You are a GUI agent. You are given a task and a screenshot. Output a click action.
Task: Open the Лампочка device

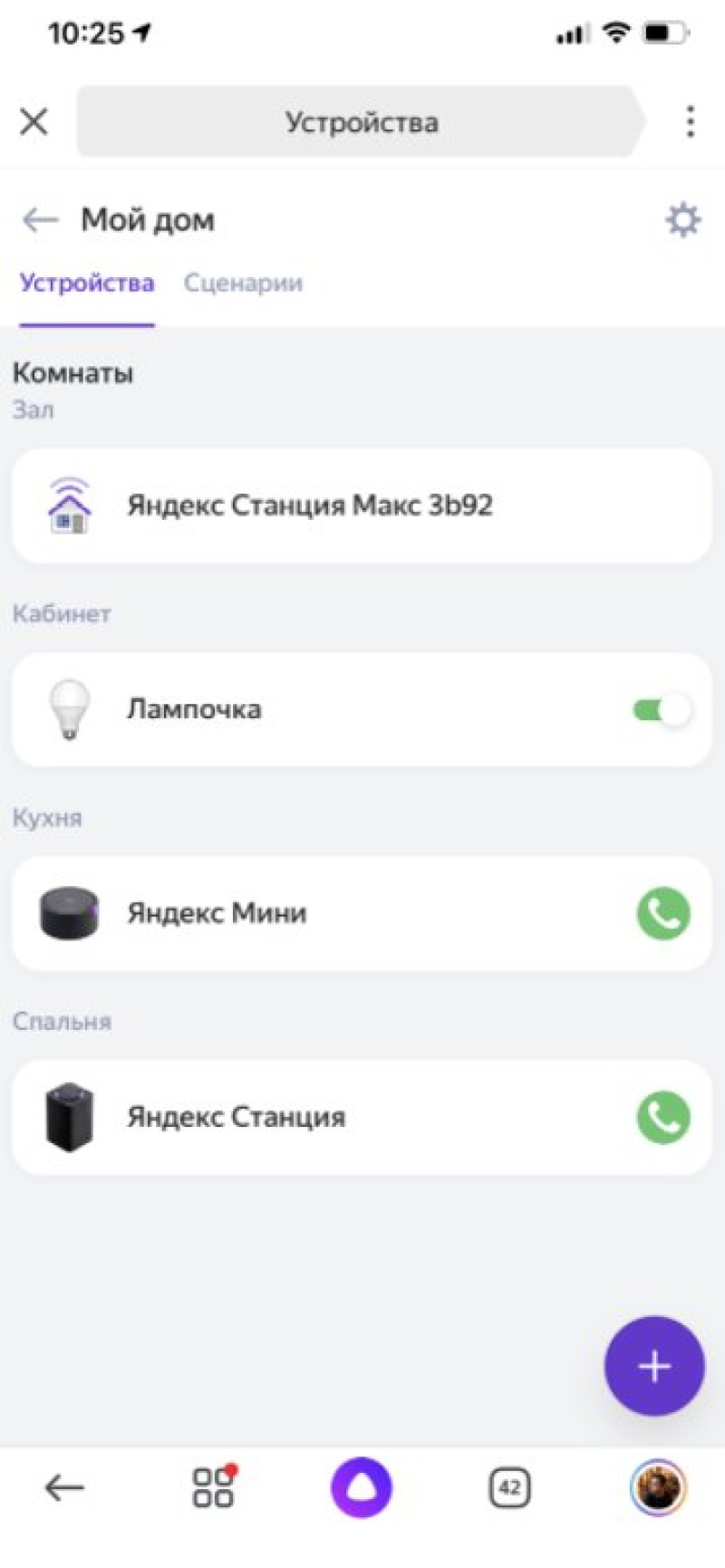(x=194, y=709)
